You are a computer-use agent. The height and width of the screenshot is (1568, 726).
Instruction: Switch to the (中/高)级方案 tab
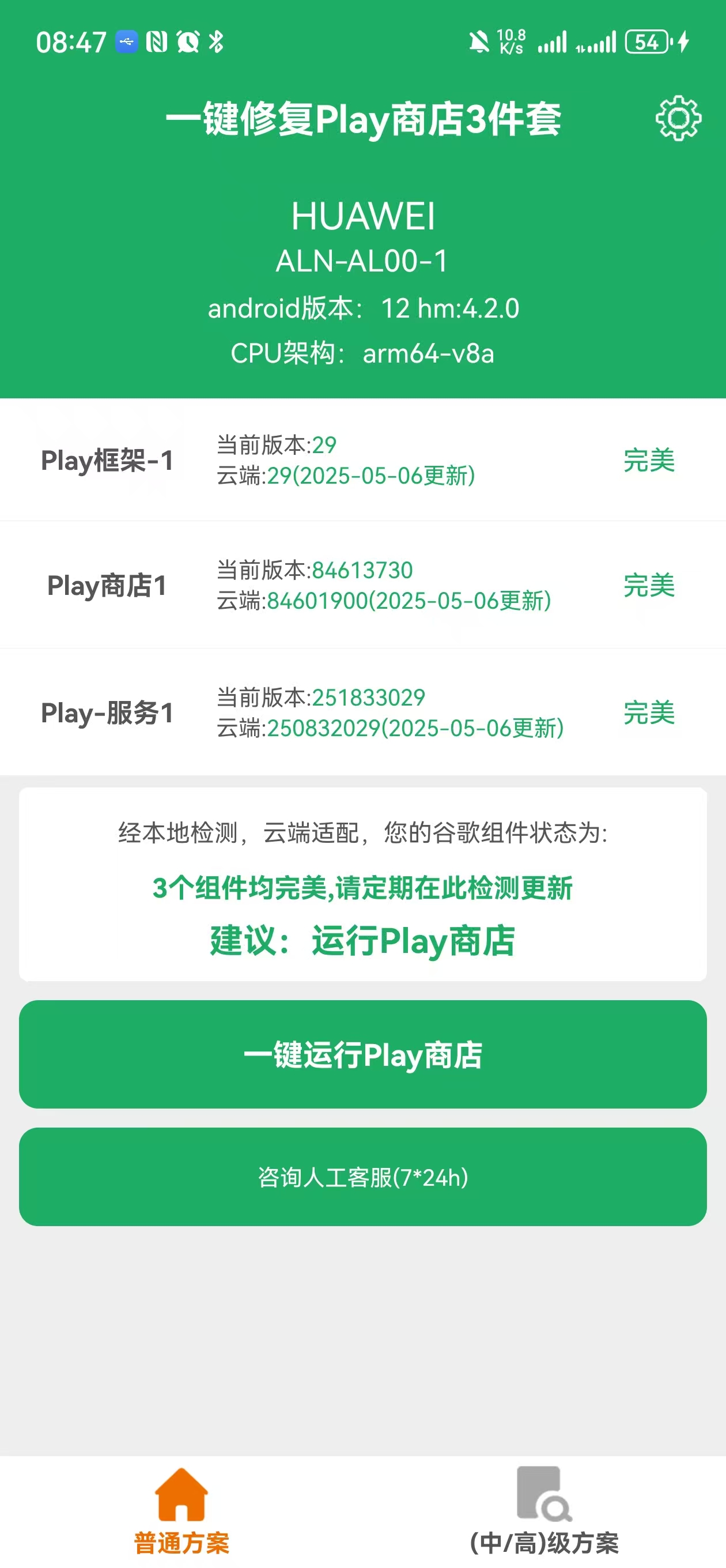[x=544, y=1510]
